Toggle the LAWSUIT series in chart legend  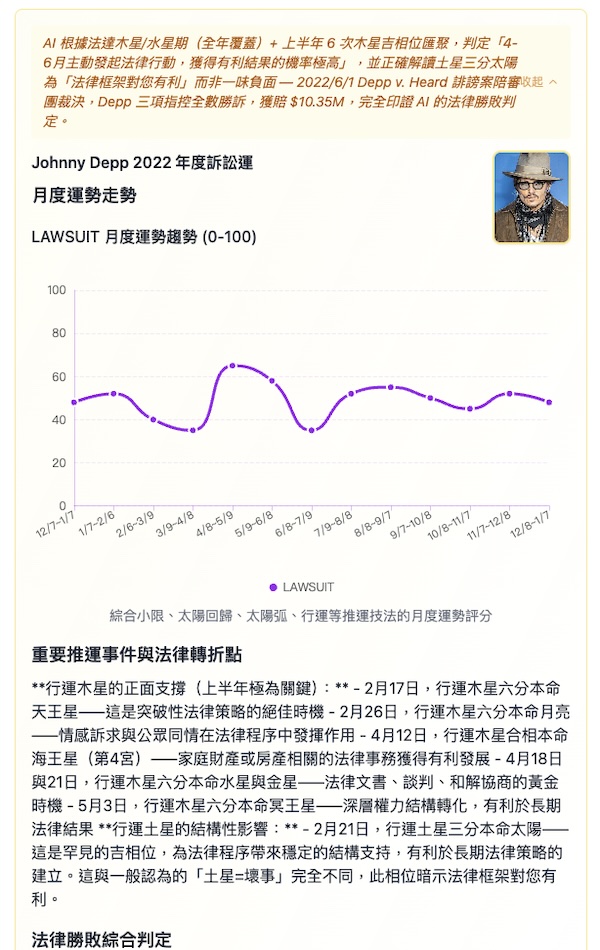click(x=301, y=587)
